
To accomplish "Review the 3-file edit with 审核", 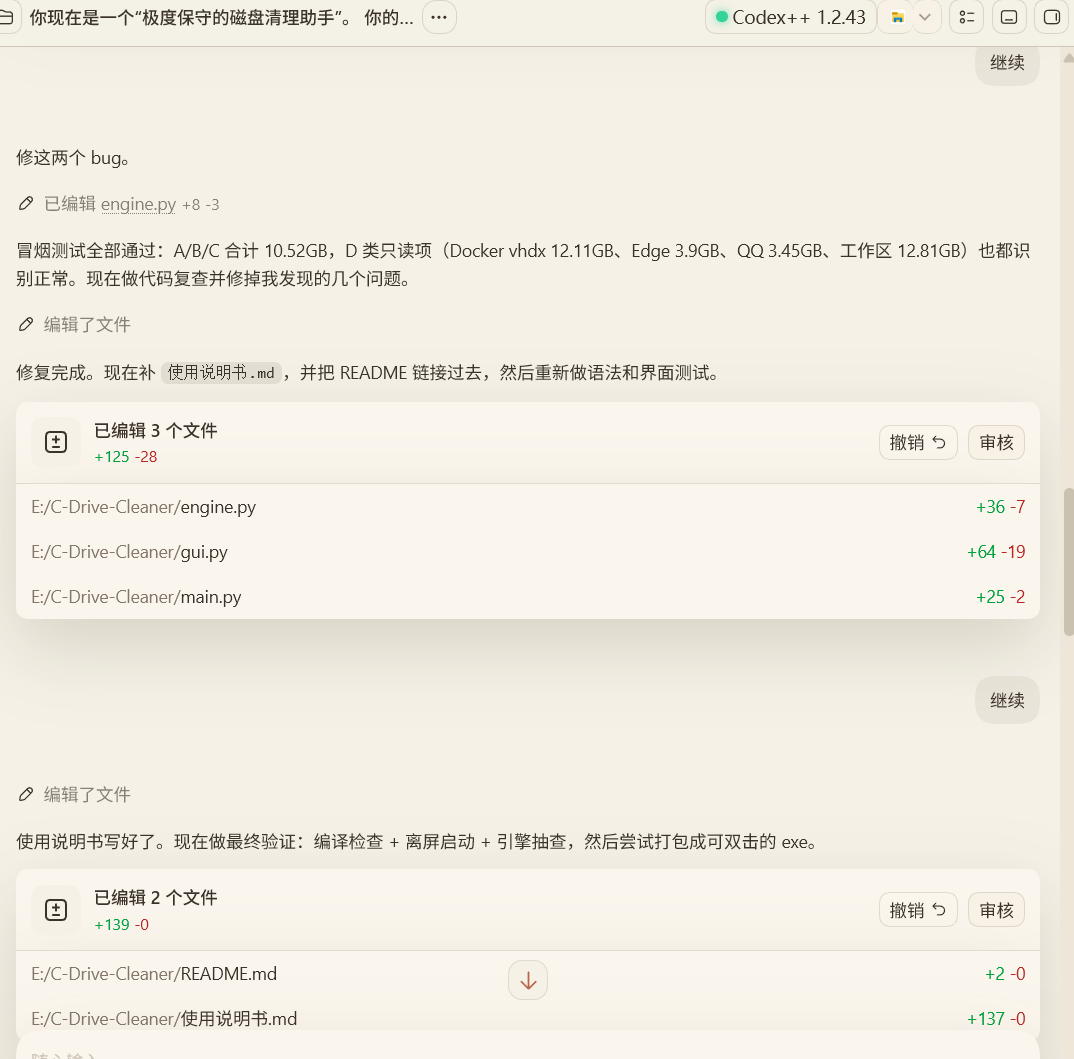I will click(996, 443).
